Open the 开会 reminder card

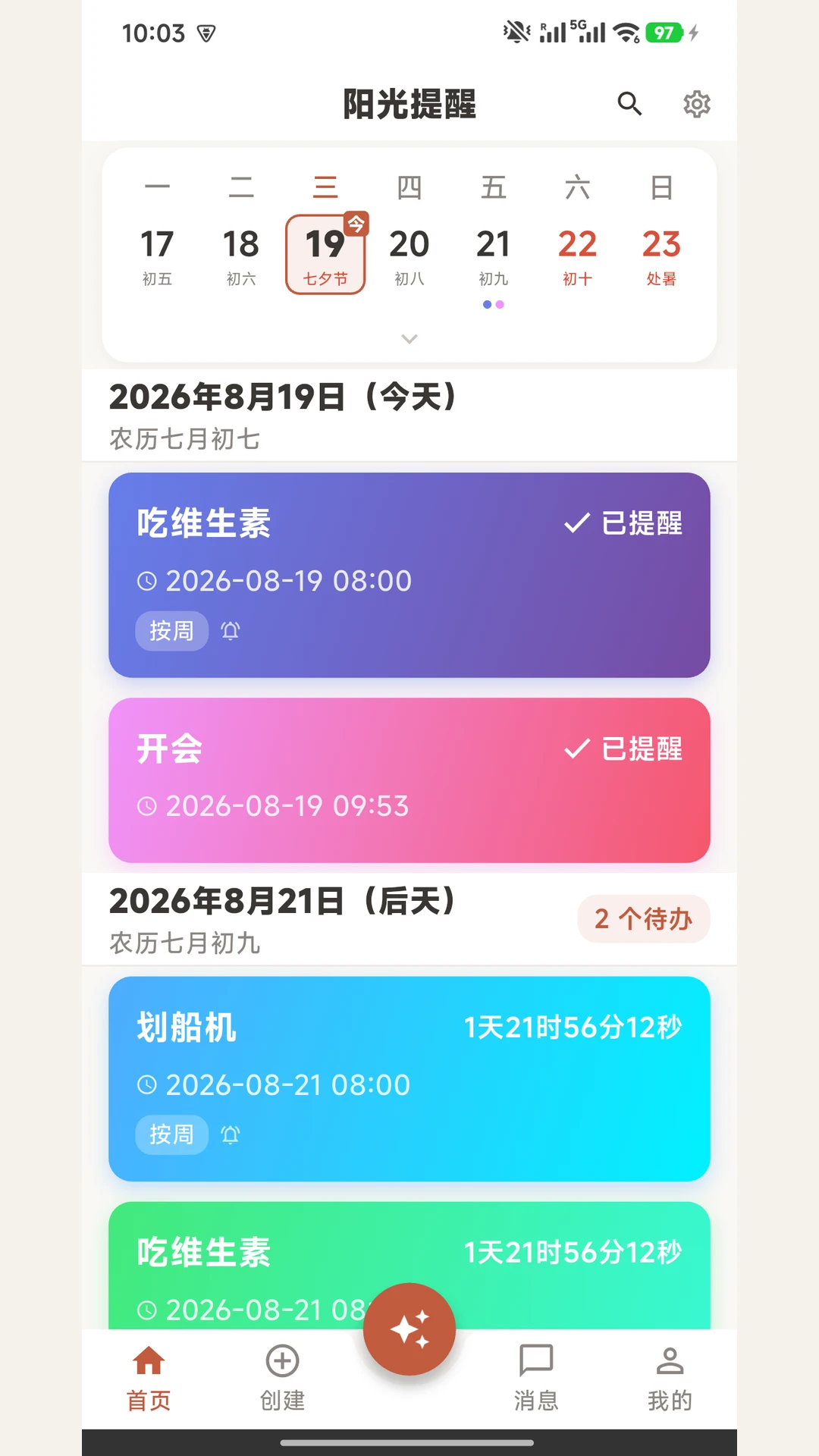coord(409,780)
